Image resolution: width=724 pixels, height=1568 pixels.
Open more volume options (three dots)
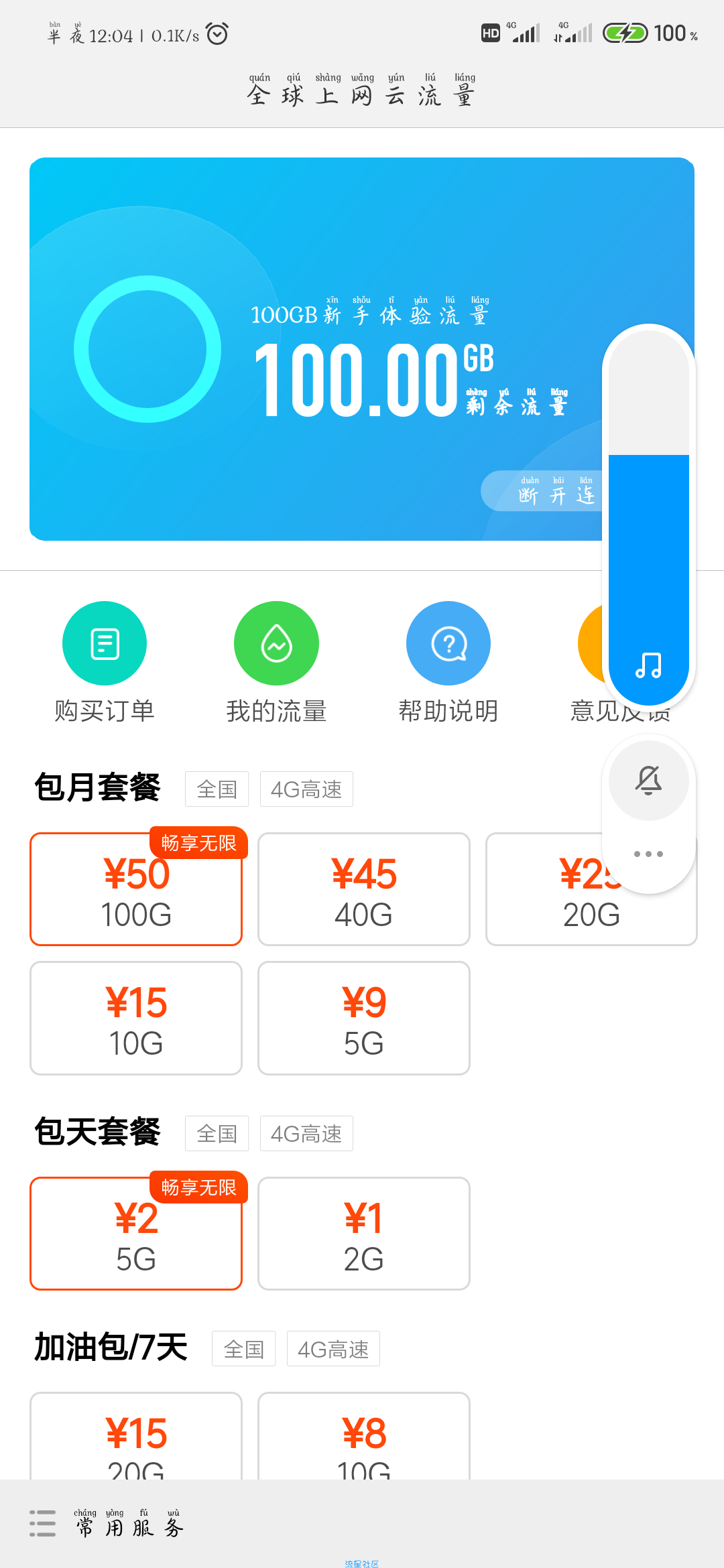click(x=648, y=854)
